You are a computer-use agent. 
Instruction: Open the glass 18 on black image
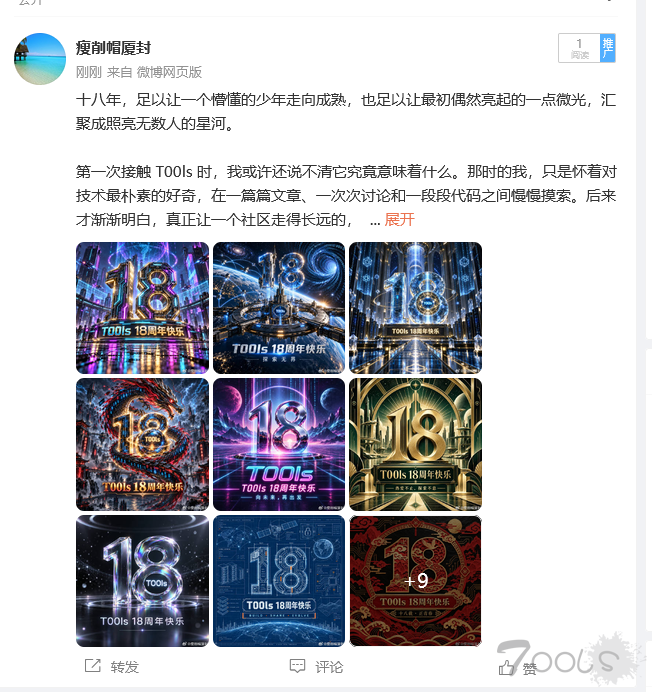142,581
